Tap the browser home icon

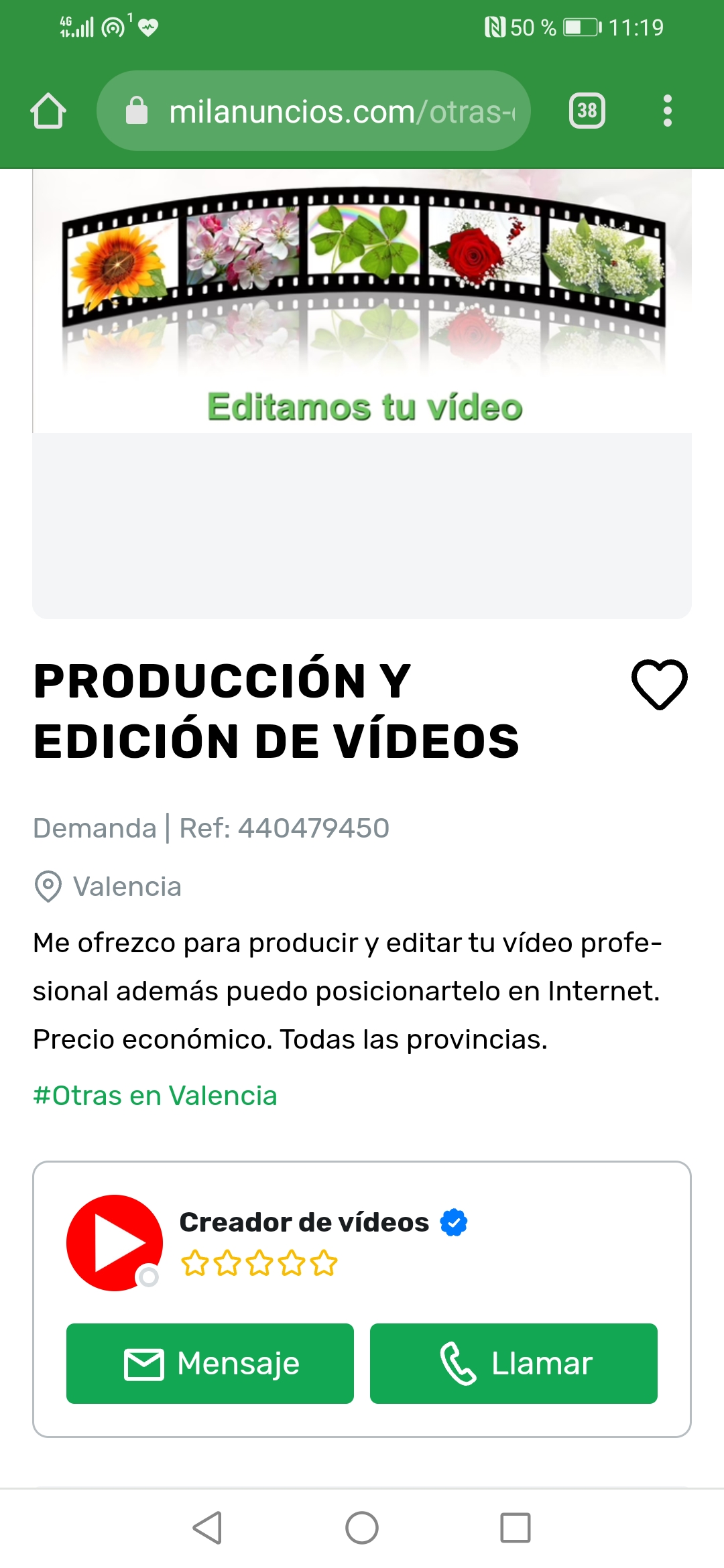coord(48,111)
